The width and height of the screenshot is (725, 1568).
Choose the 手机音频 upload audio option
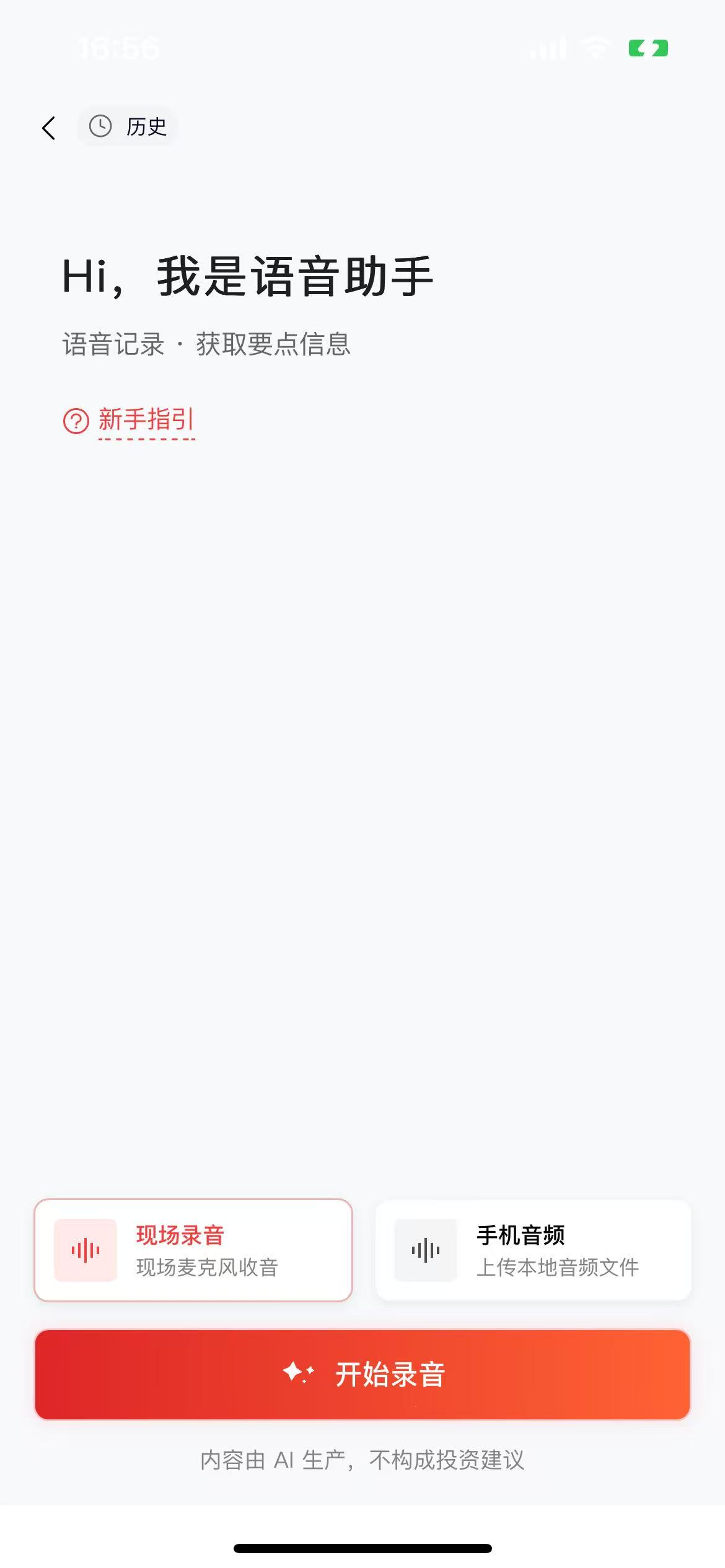tap(533, 1250)
